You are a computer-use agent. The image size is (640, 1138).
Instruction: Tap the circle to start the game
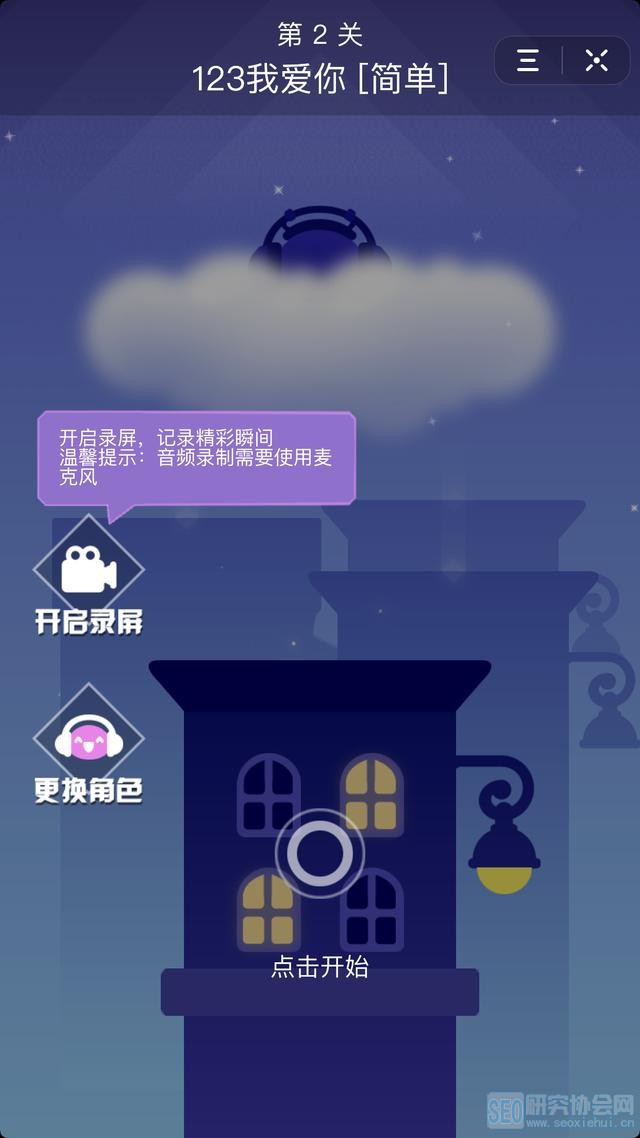(x=320, y=854)
